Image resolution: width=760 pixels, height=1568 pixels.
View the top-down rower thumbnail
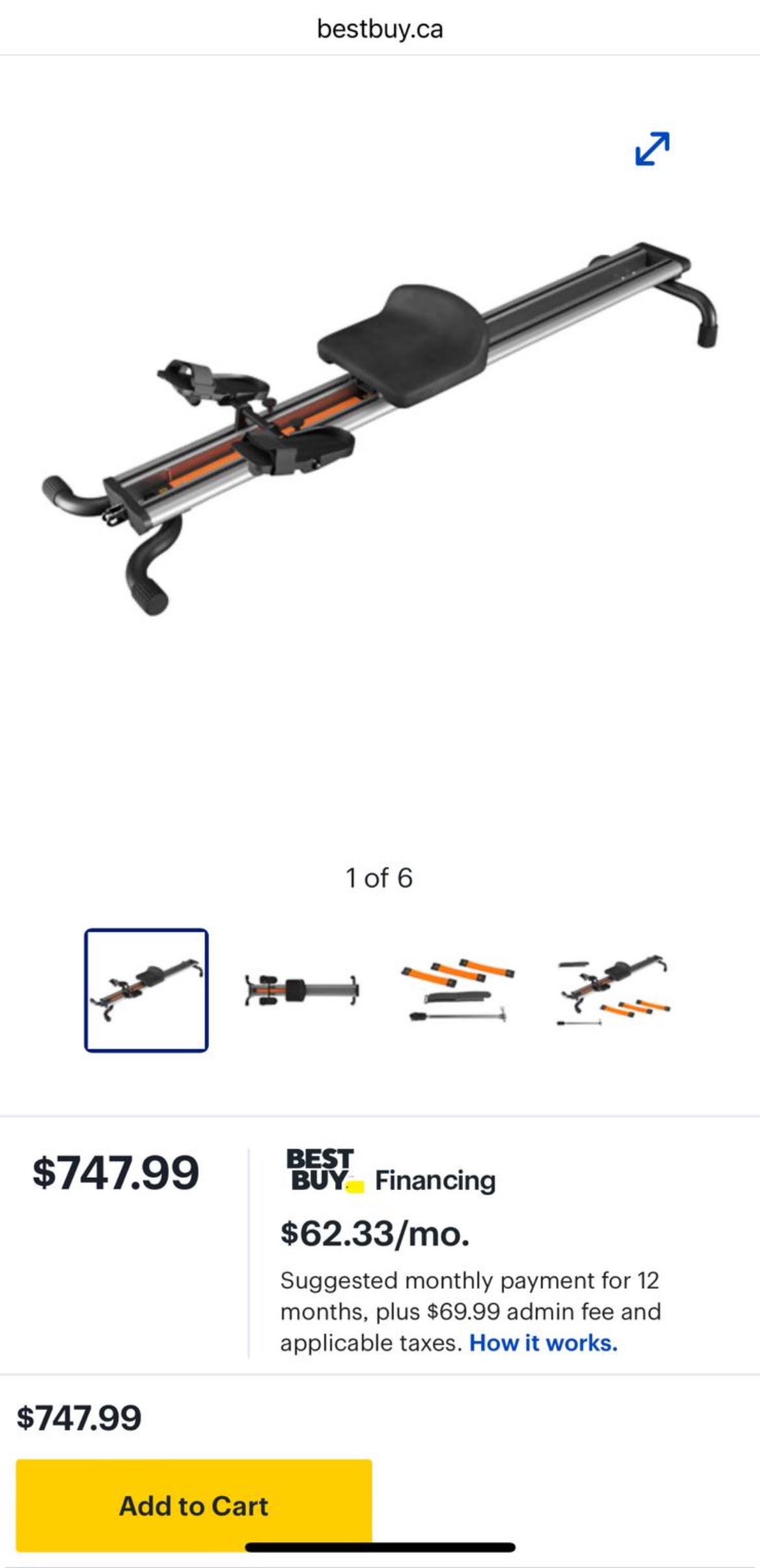(301, 991)
